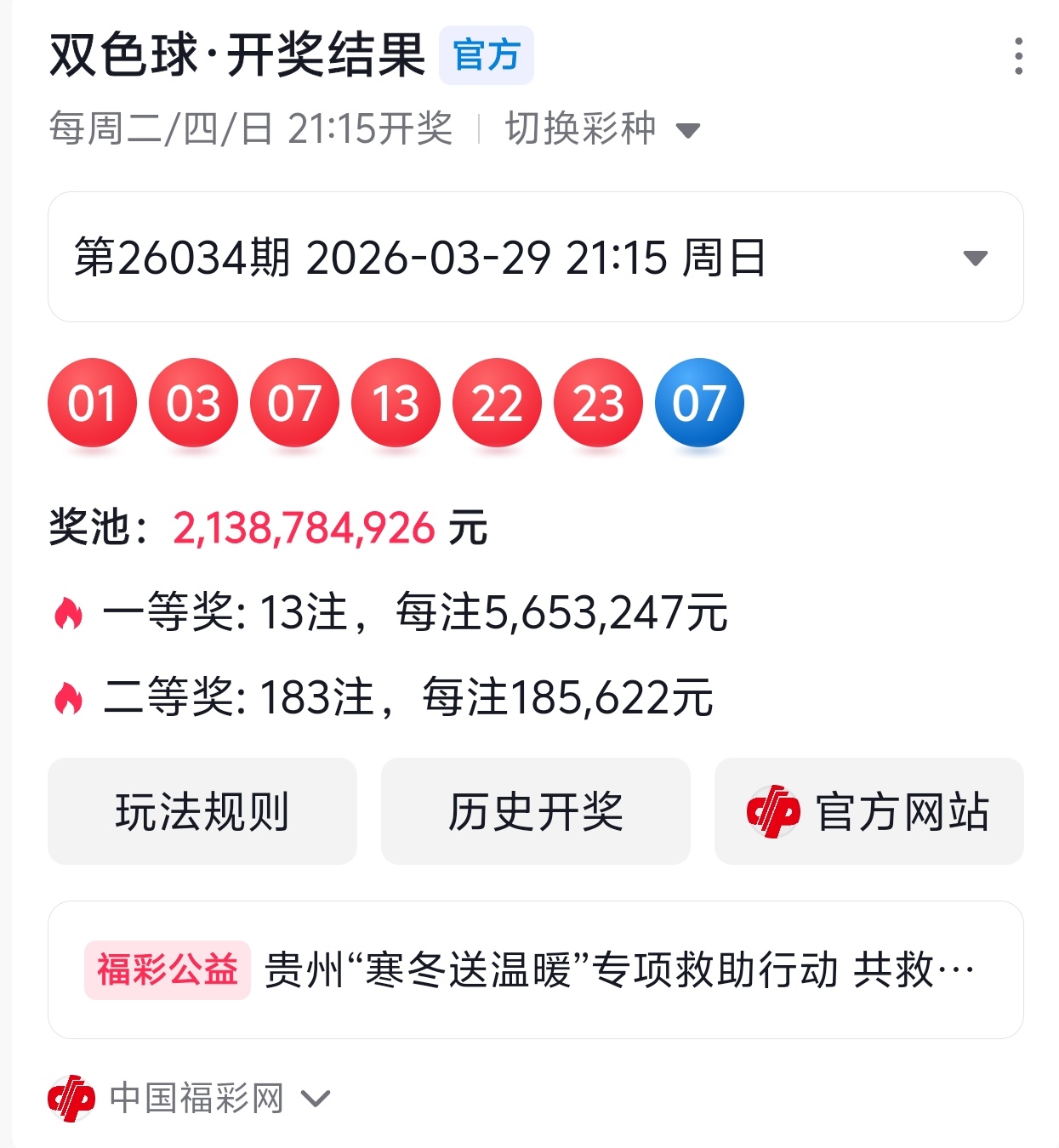Open 玩法规则 rules
This screenshot has height=1148, width=1059.
[x=202, y=811]
